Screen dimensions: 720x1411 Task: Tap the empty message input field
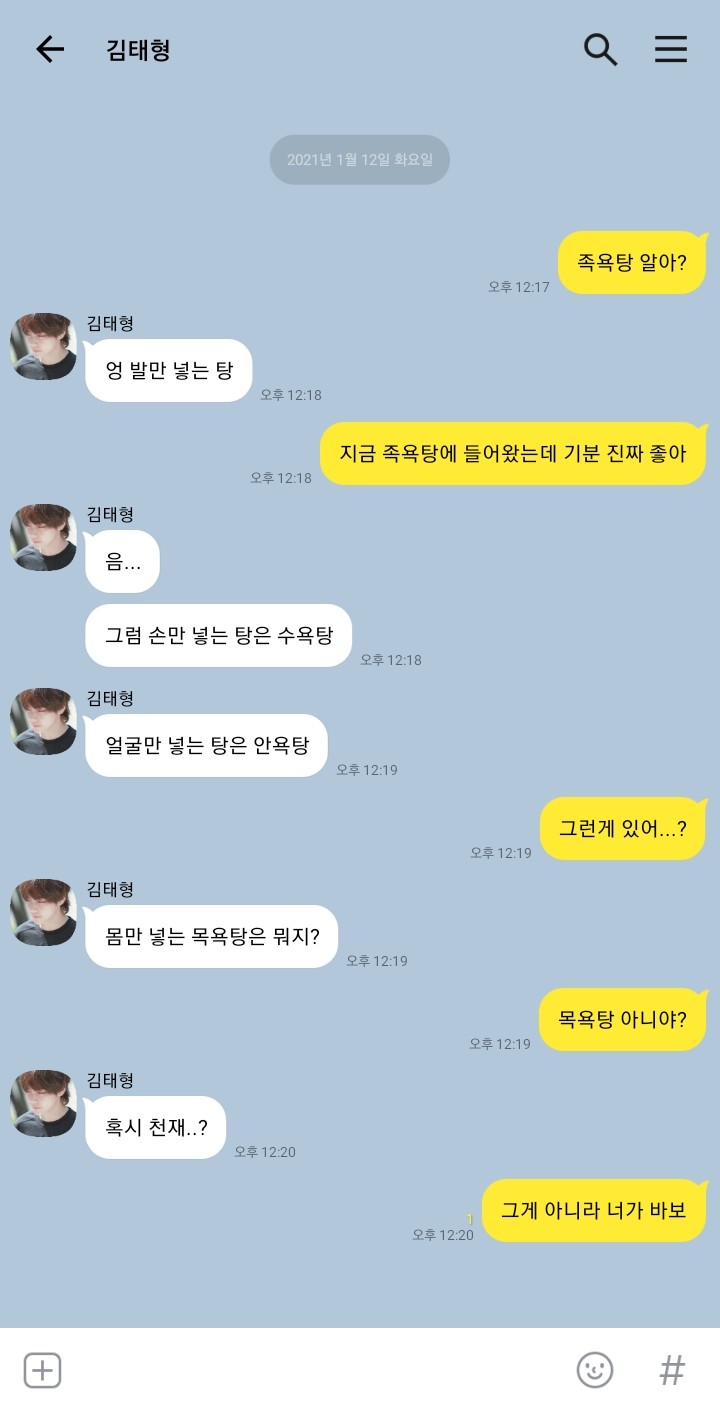point(318,1369)
